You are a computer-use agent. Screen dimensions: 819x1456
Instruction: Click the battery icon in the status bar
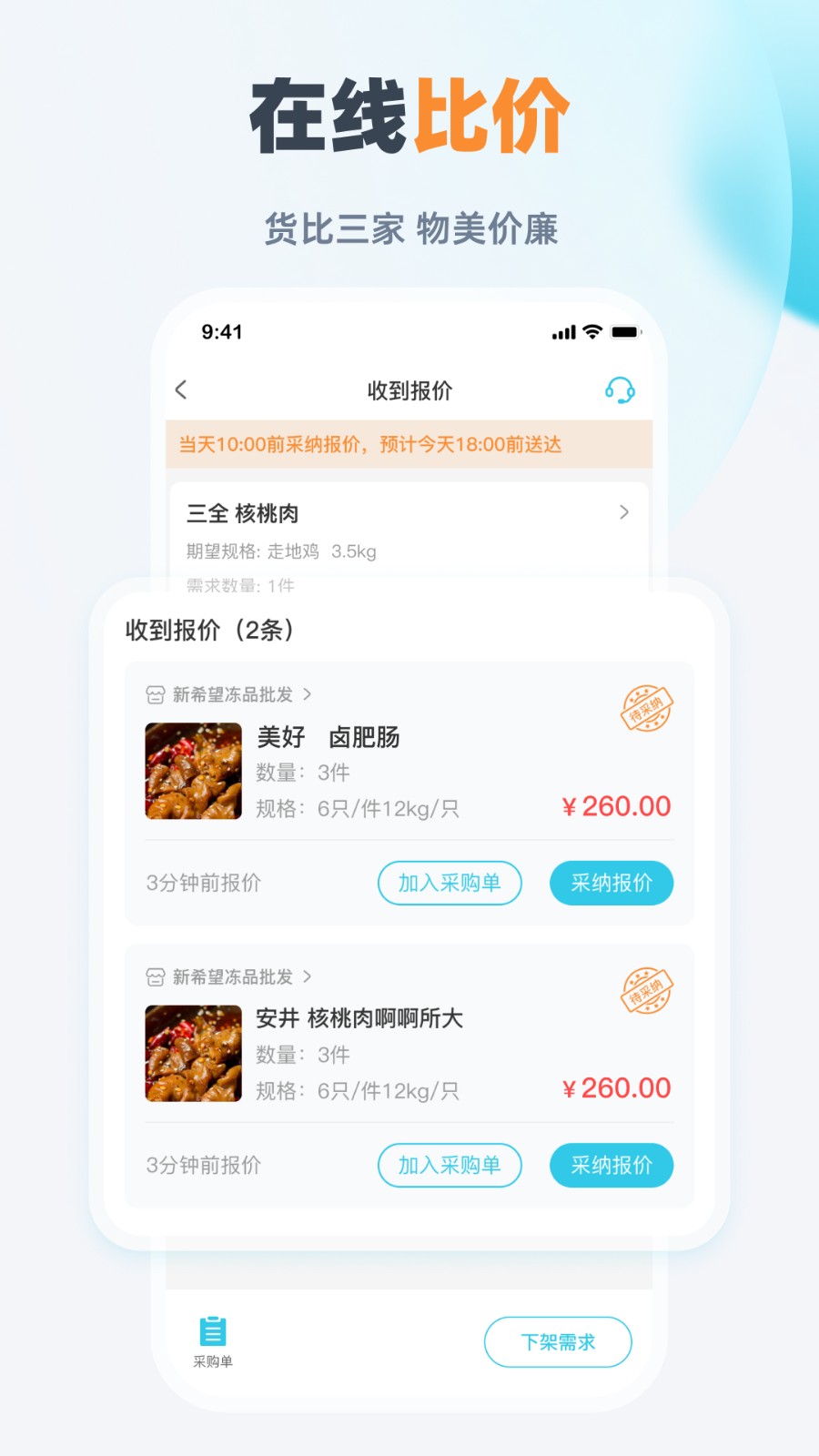pos(623,333)
